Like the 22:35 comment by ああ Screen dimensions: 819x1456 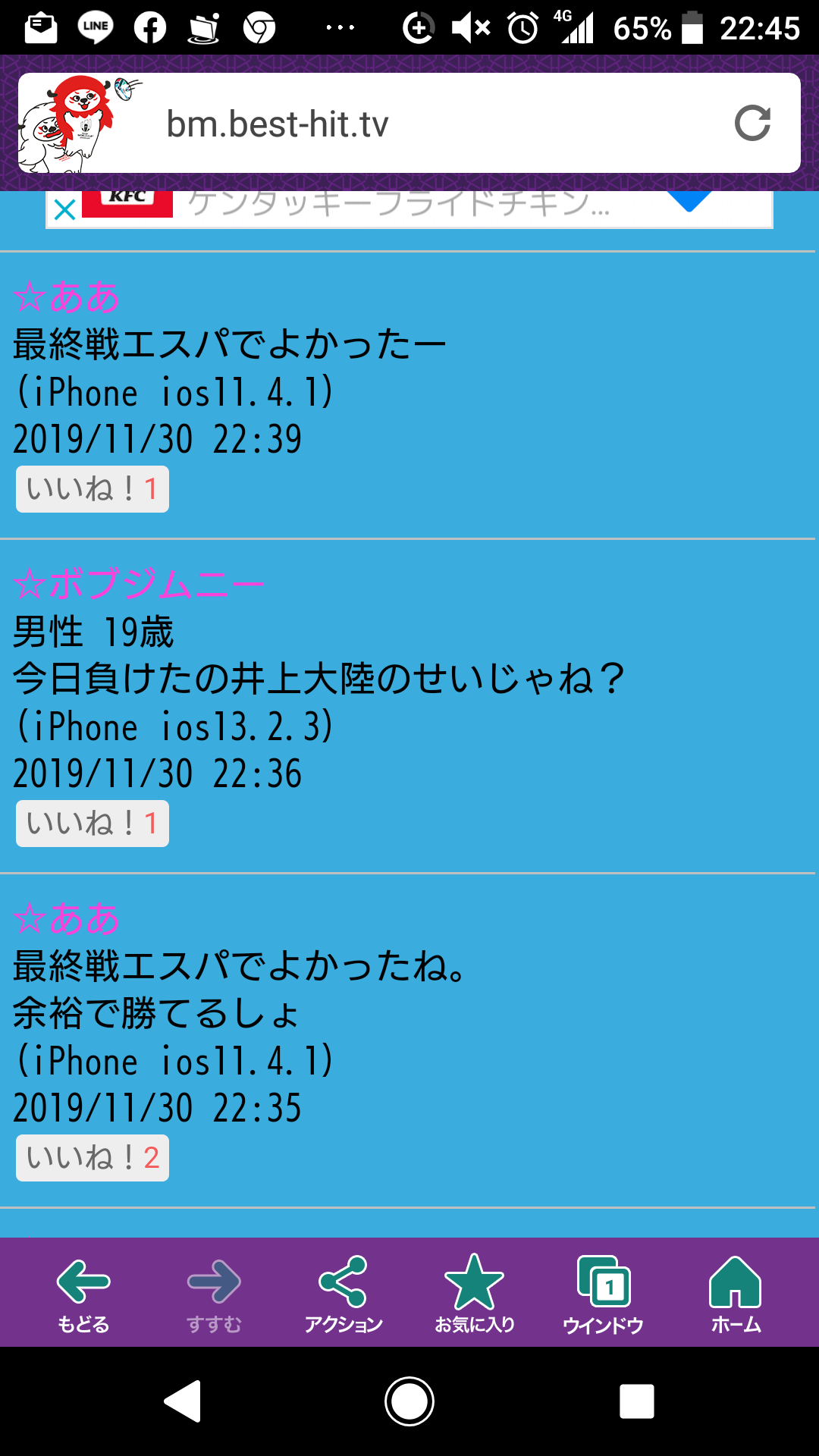tap(93, 1158)
